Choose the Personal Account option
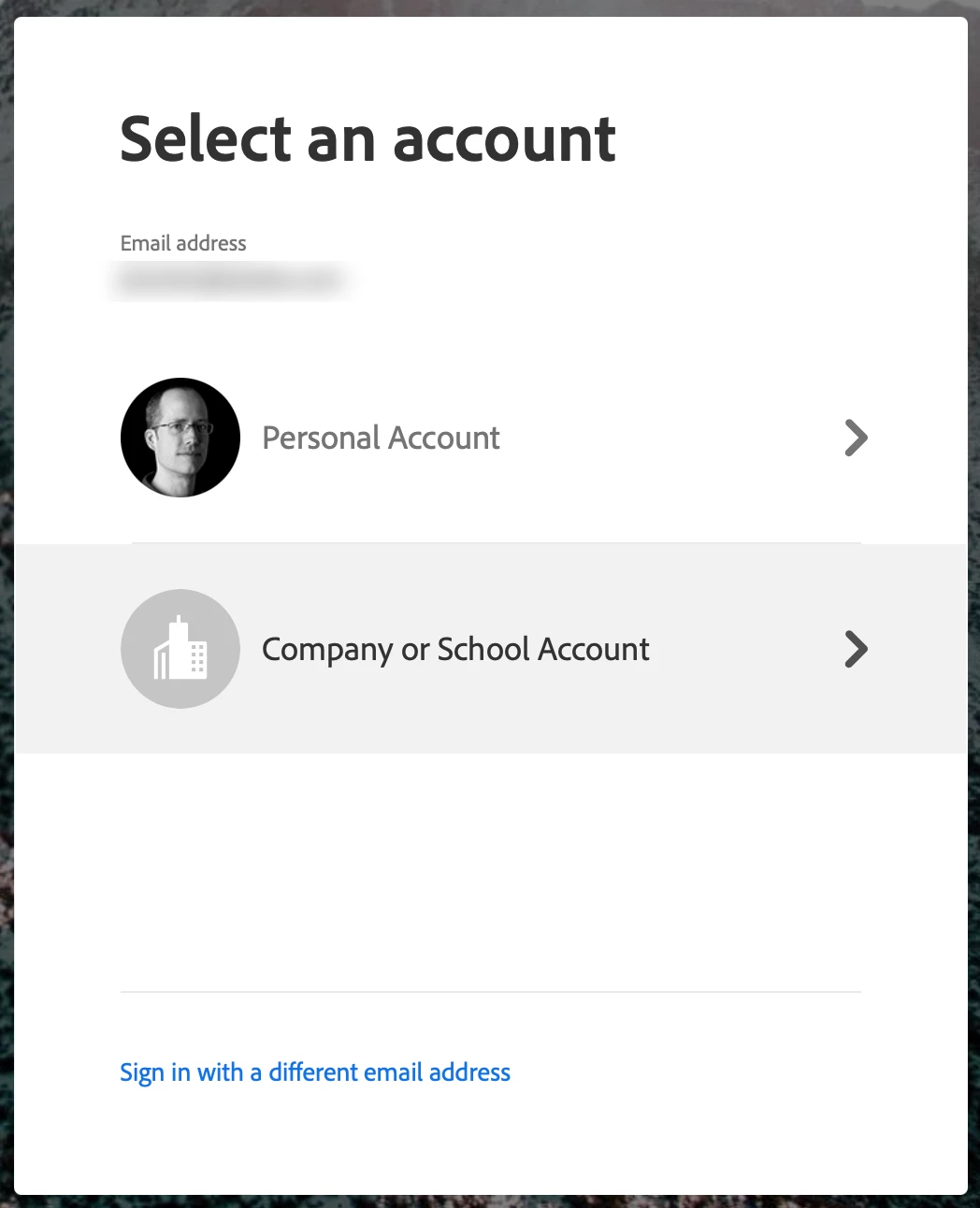 click(x=381, y=438)
